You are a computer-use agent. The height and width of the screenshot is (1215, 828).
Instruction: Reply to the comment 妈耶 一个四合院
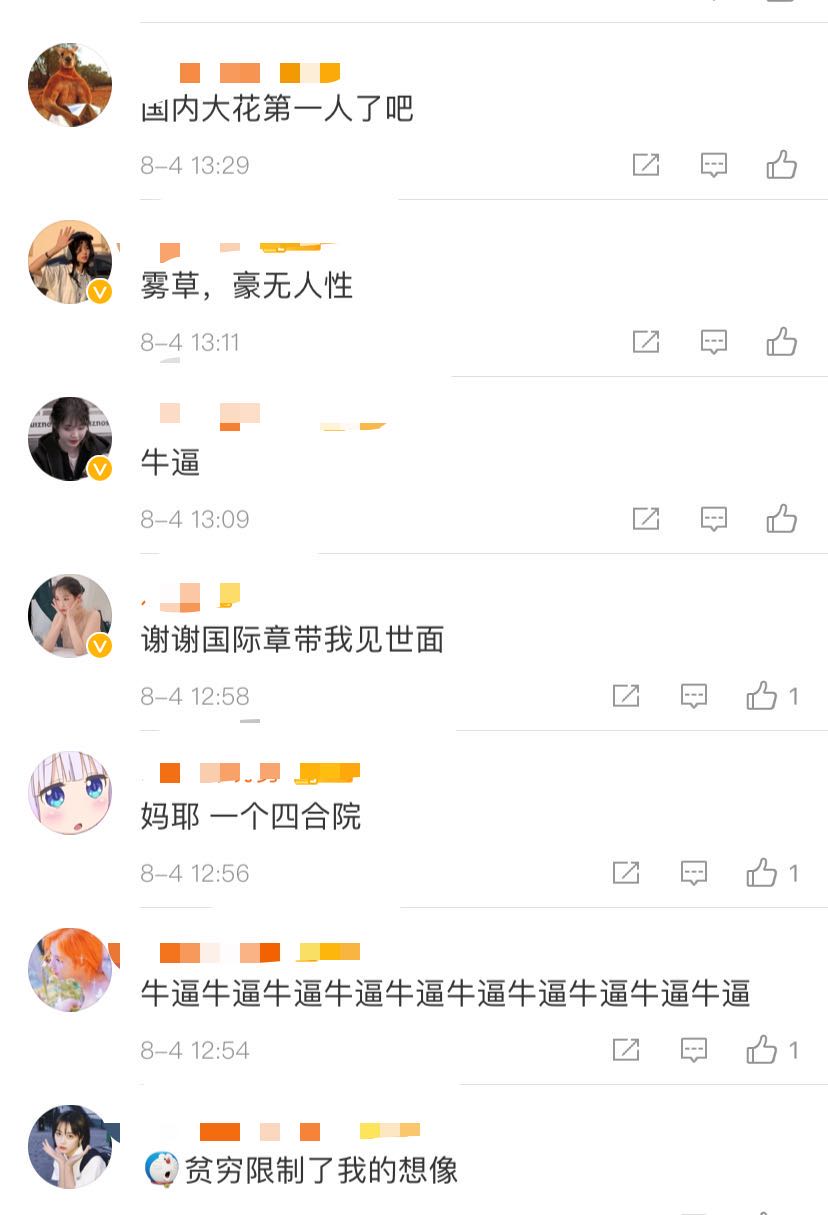694,873
